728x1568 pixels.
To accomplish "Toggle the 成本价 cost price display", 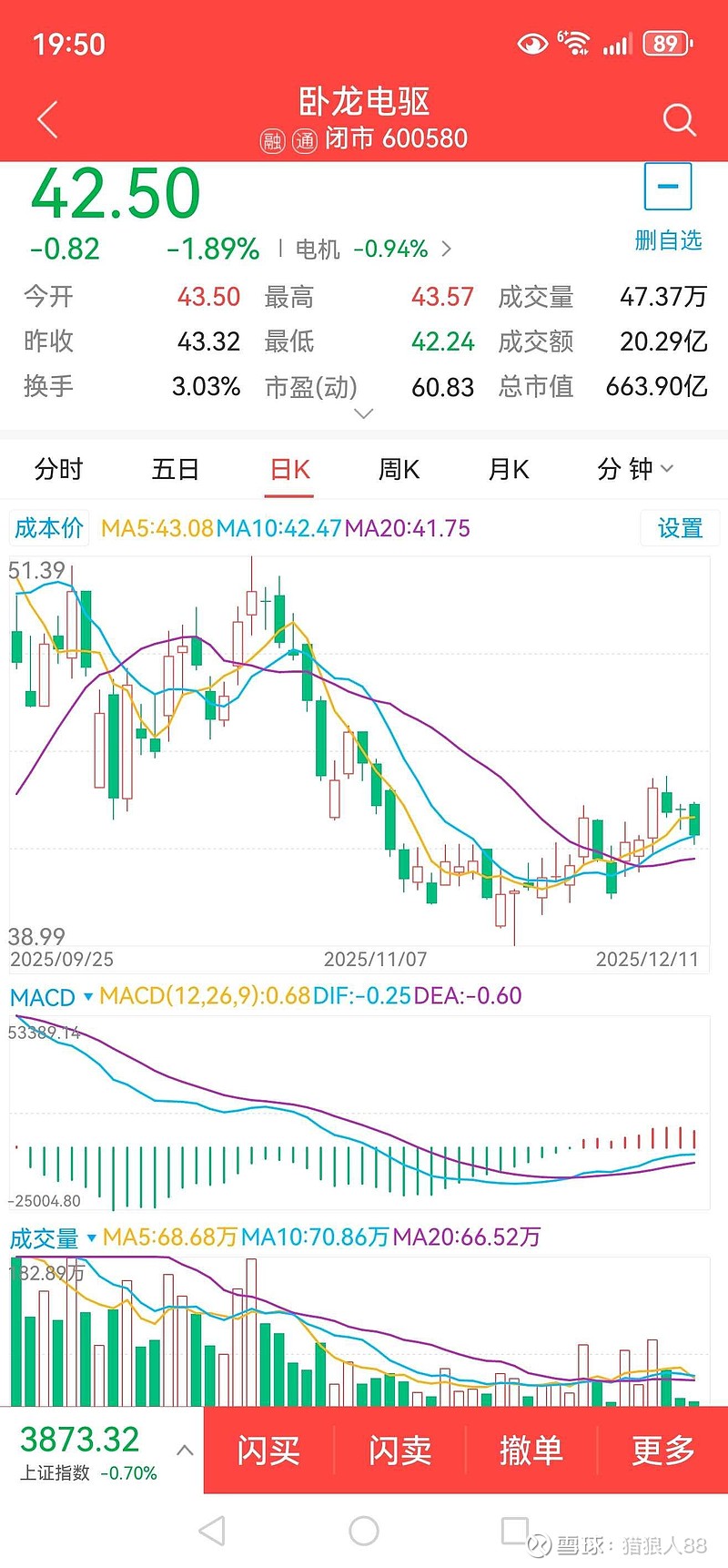I will coord(48,528).
